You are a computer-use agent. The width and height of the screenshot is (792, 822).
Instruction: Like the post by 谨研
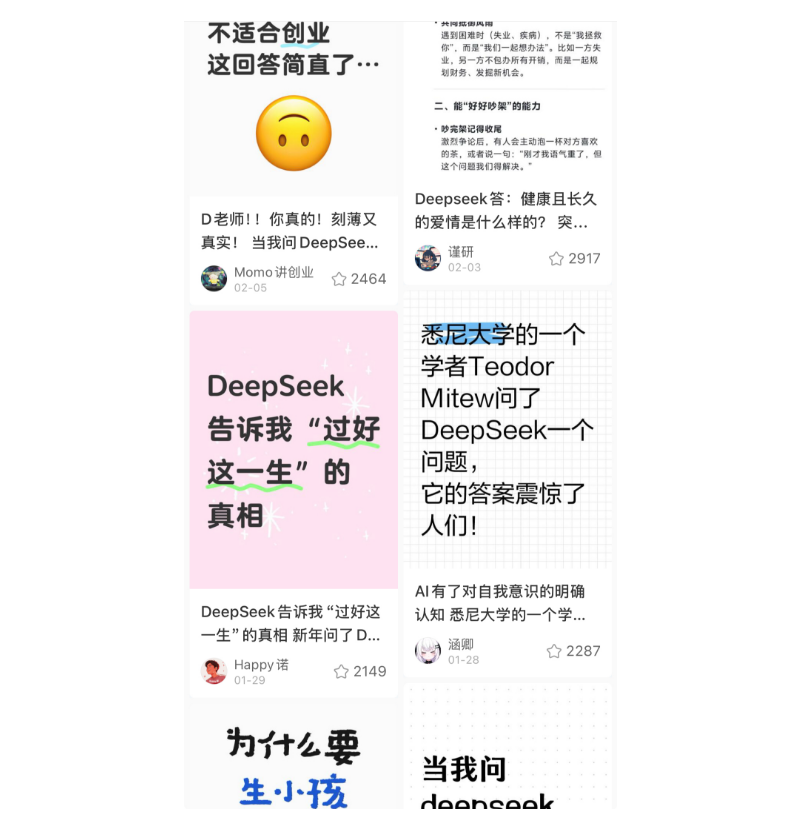coord(556,259)
